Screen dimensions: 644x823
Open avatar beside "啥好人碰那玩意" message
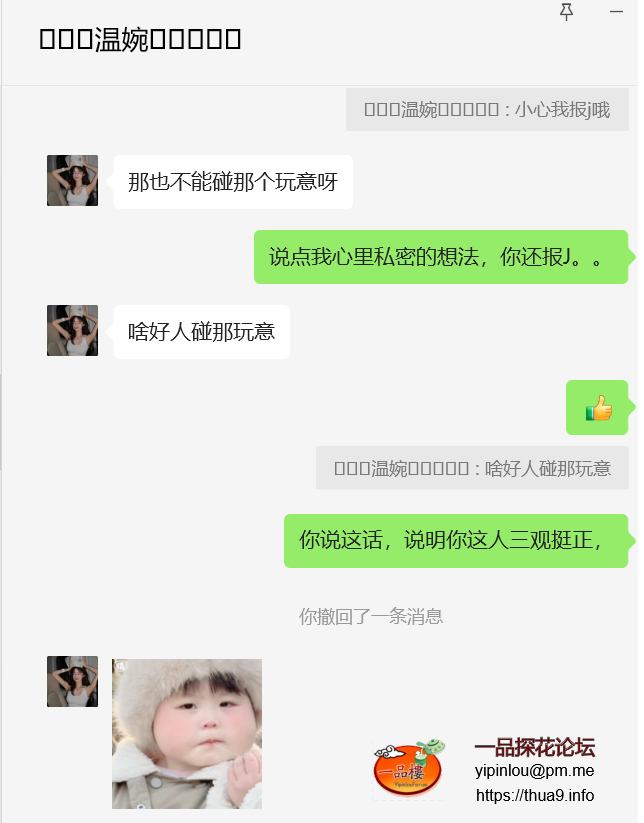72,331
